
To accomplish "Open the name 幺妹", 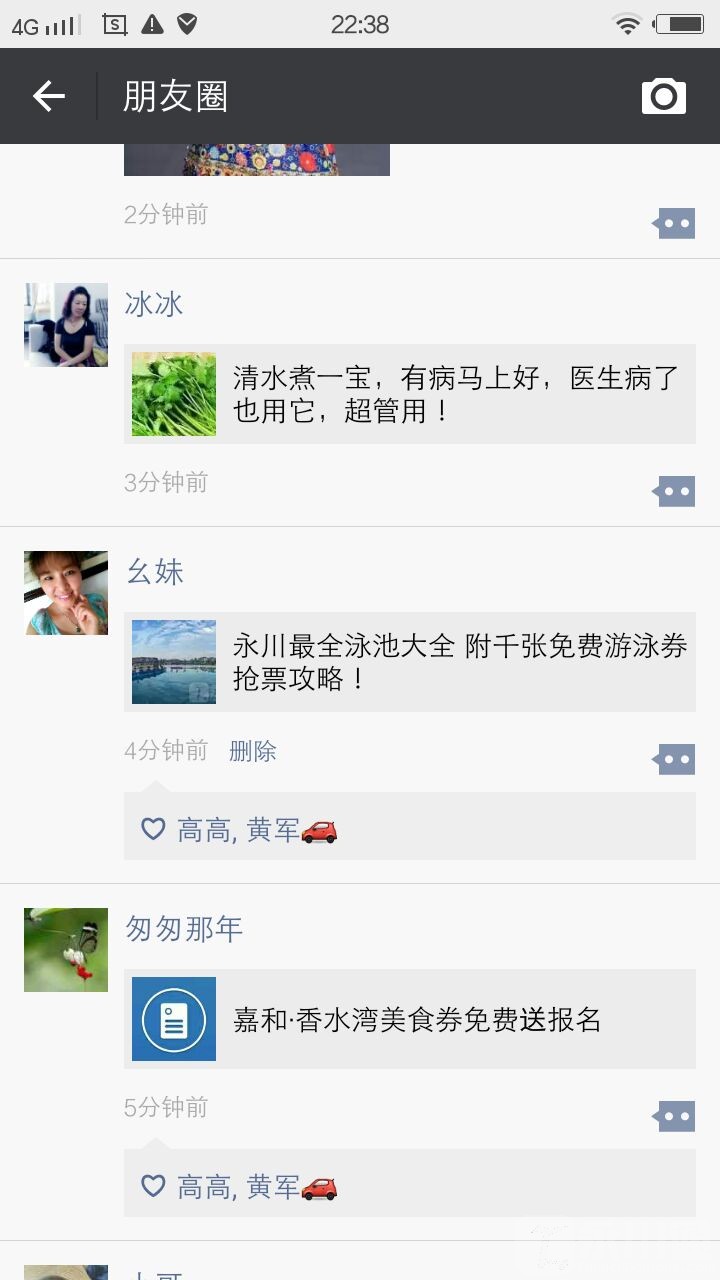I will tap(154, 572).
